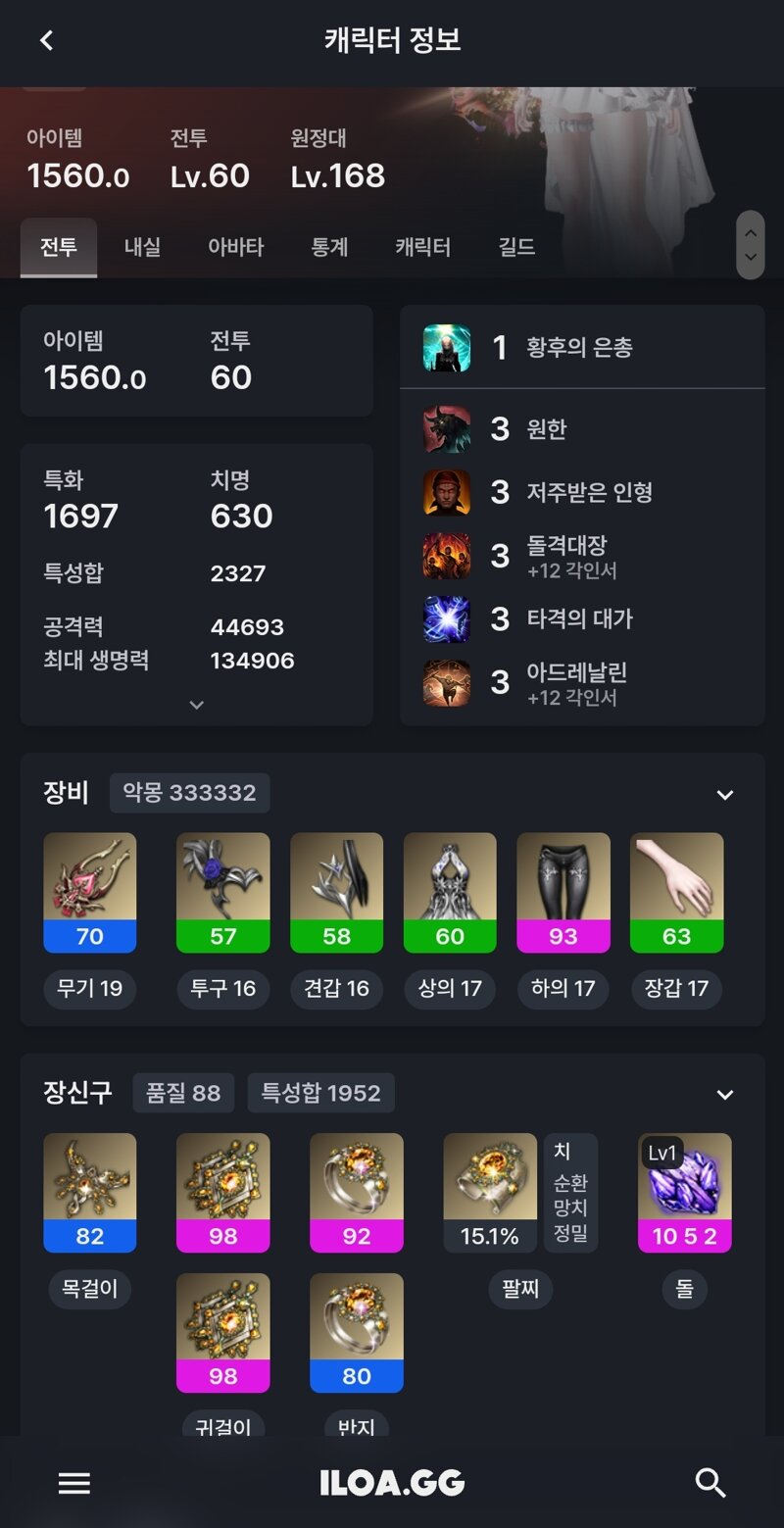Go to ILOA.GG home
Viewport: 784px width, 1528px height.
tap(392, 1483)
